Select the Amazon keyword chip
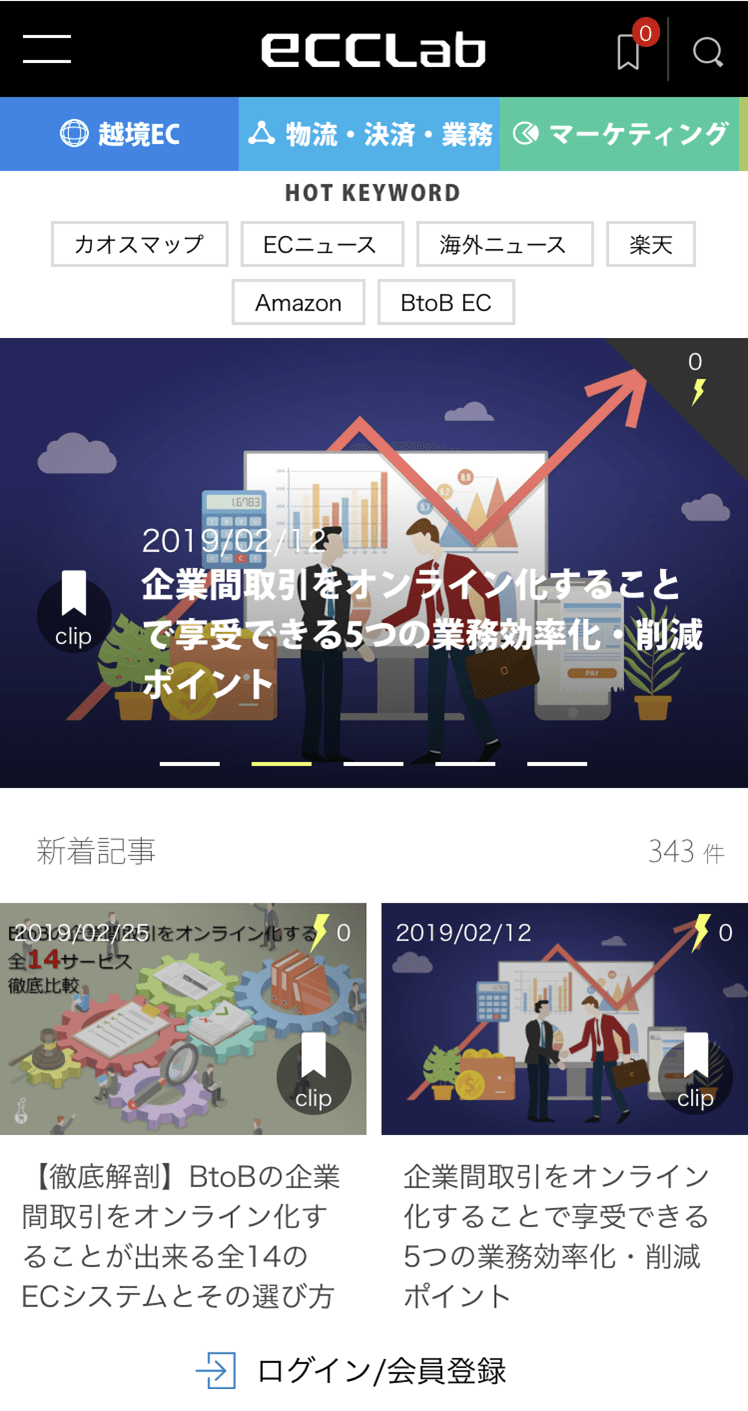Screen dimensions: 748x1411 pyautogui.click(x=298, y=302)
